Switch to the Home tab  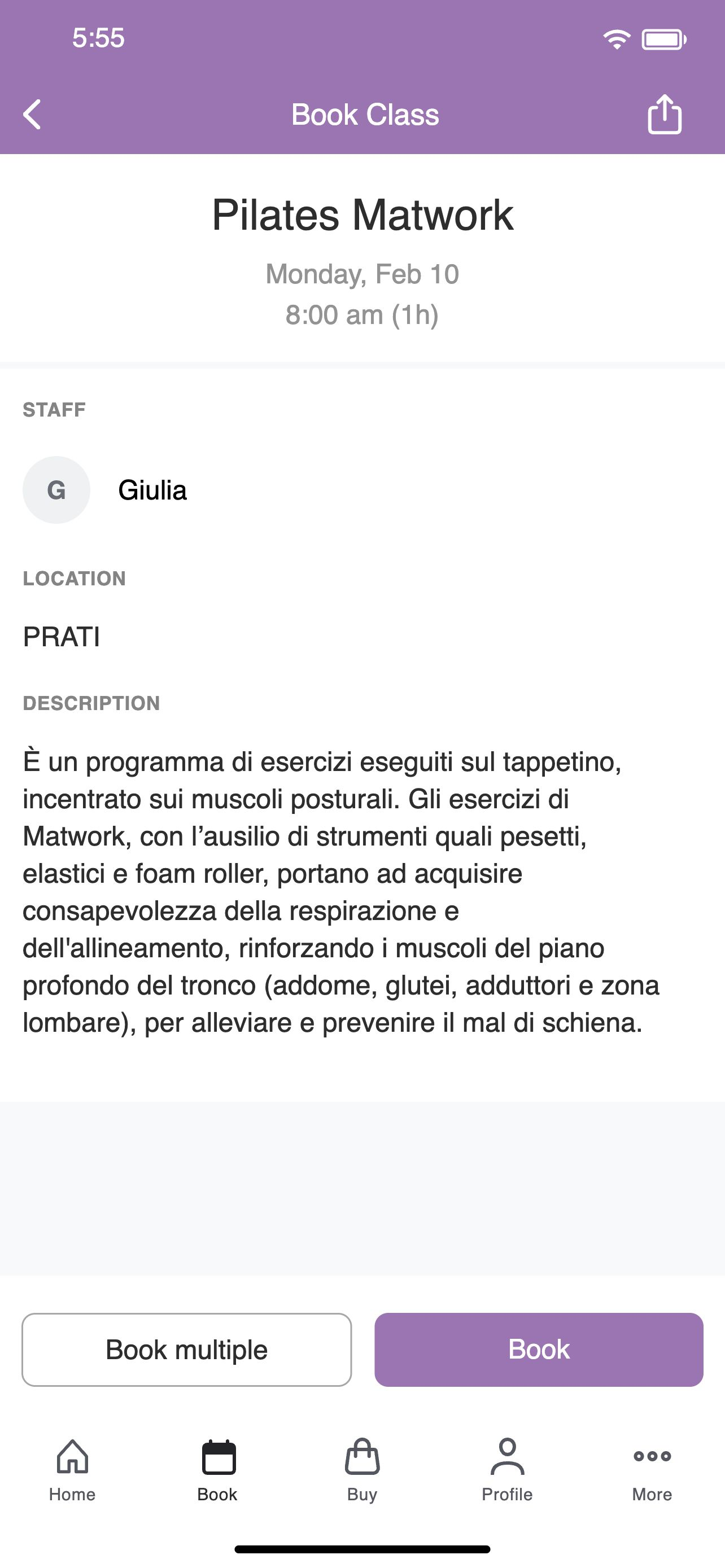pos(72,1470)
